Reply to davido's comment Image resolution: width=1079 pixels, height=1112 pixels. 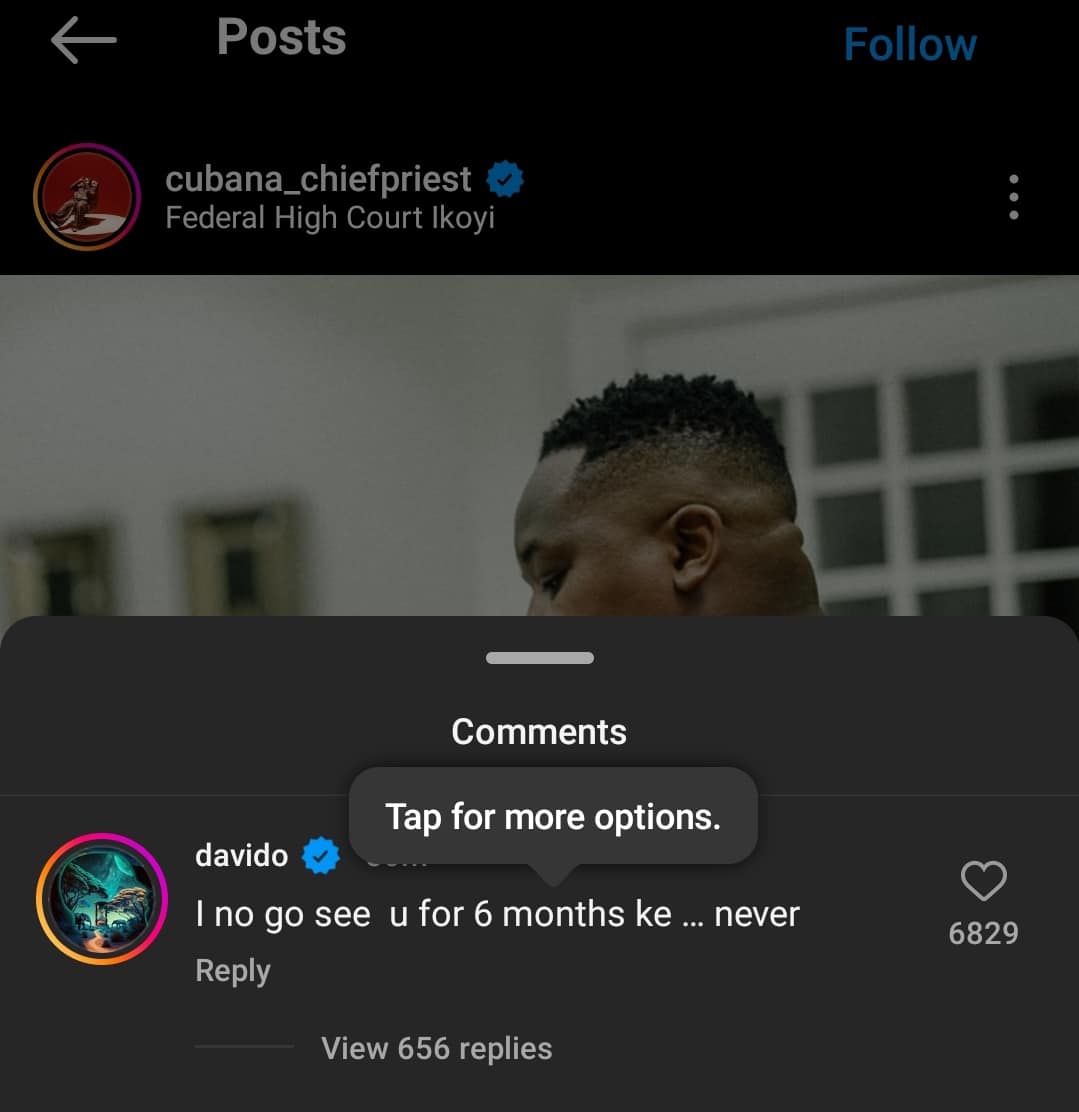pyautogui.click(x=232, y=971)
